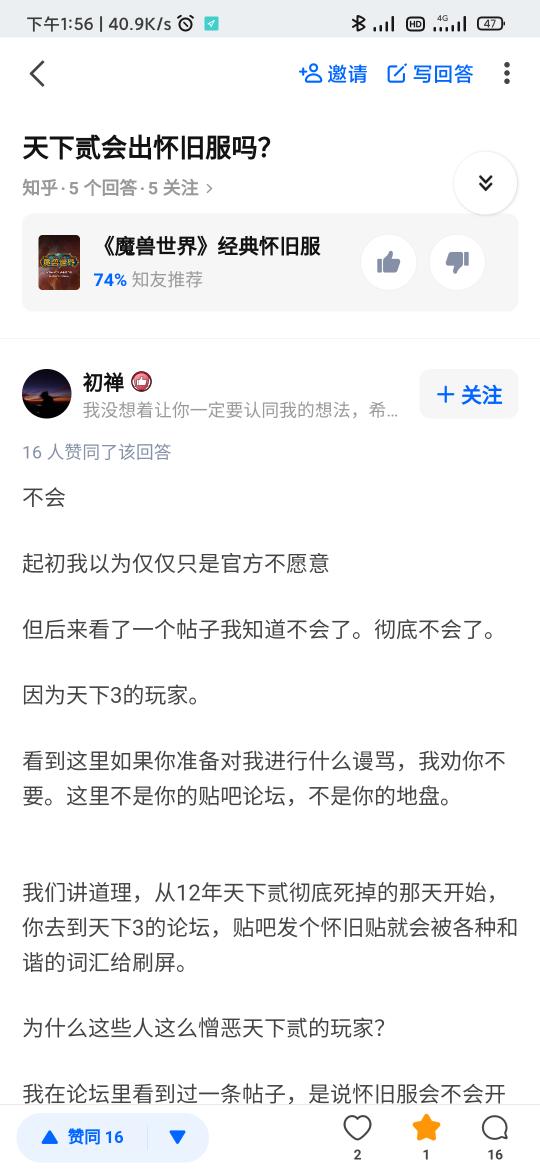This screenshot has width=540, height=1170.
Task: Follow the author with the 关注 button
Action: click(x=469, y=394)
